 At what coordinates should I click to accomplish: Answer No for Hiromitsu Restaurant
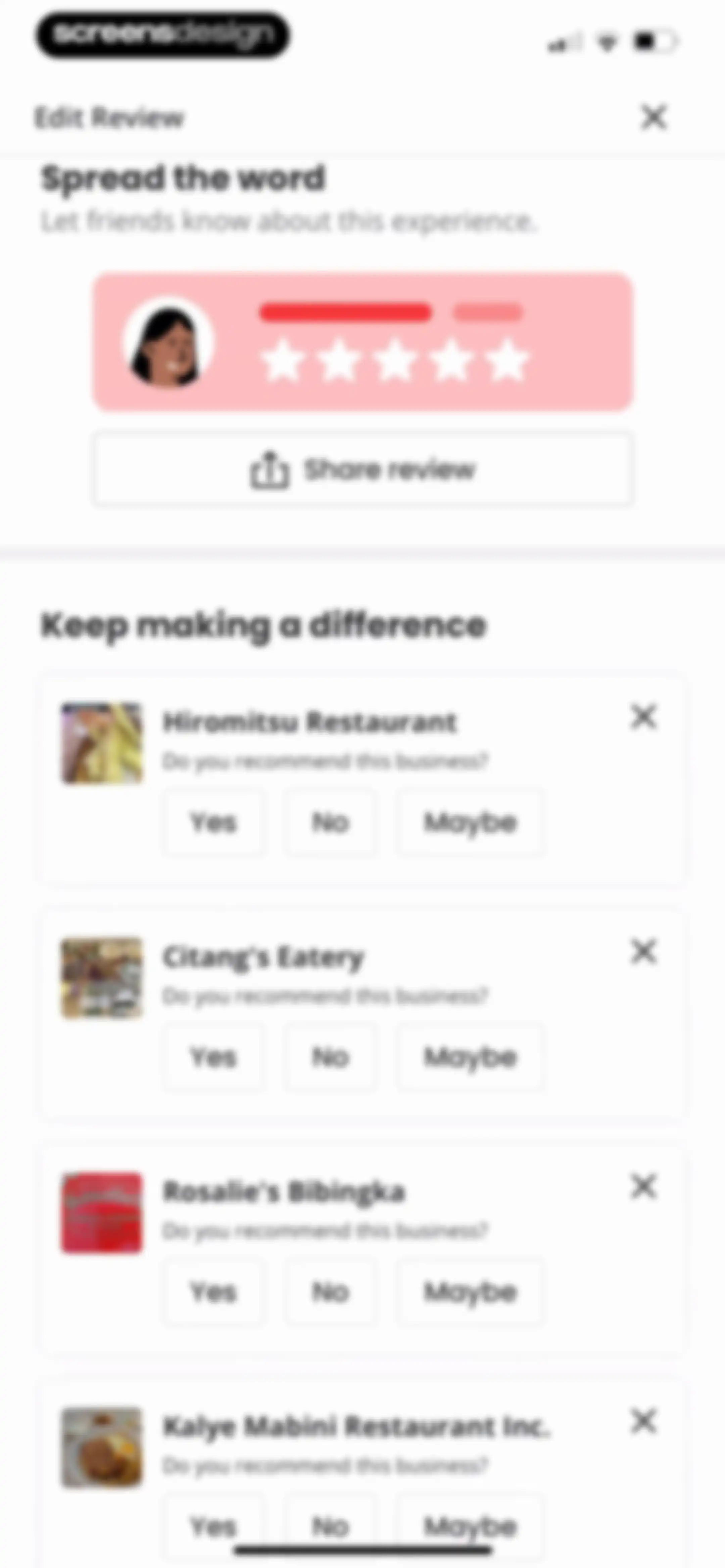pos(331,822)
